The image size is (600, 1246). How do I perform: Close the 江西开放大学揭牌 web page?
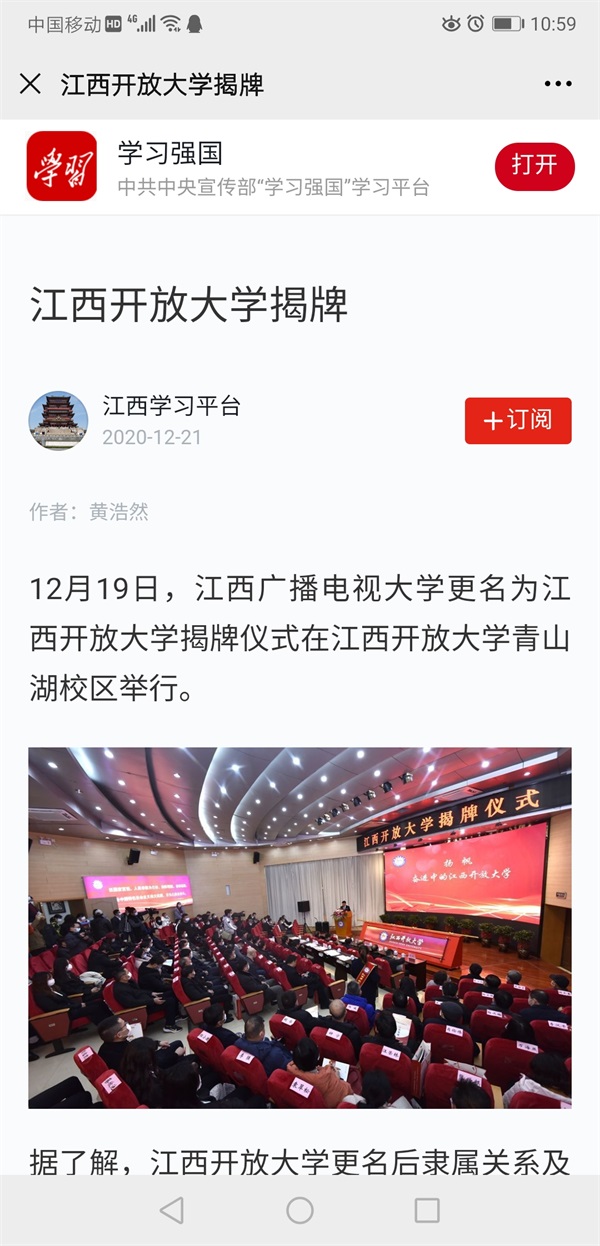[30, 84]
